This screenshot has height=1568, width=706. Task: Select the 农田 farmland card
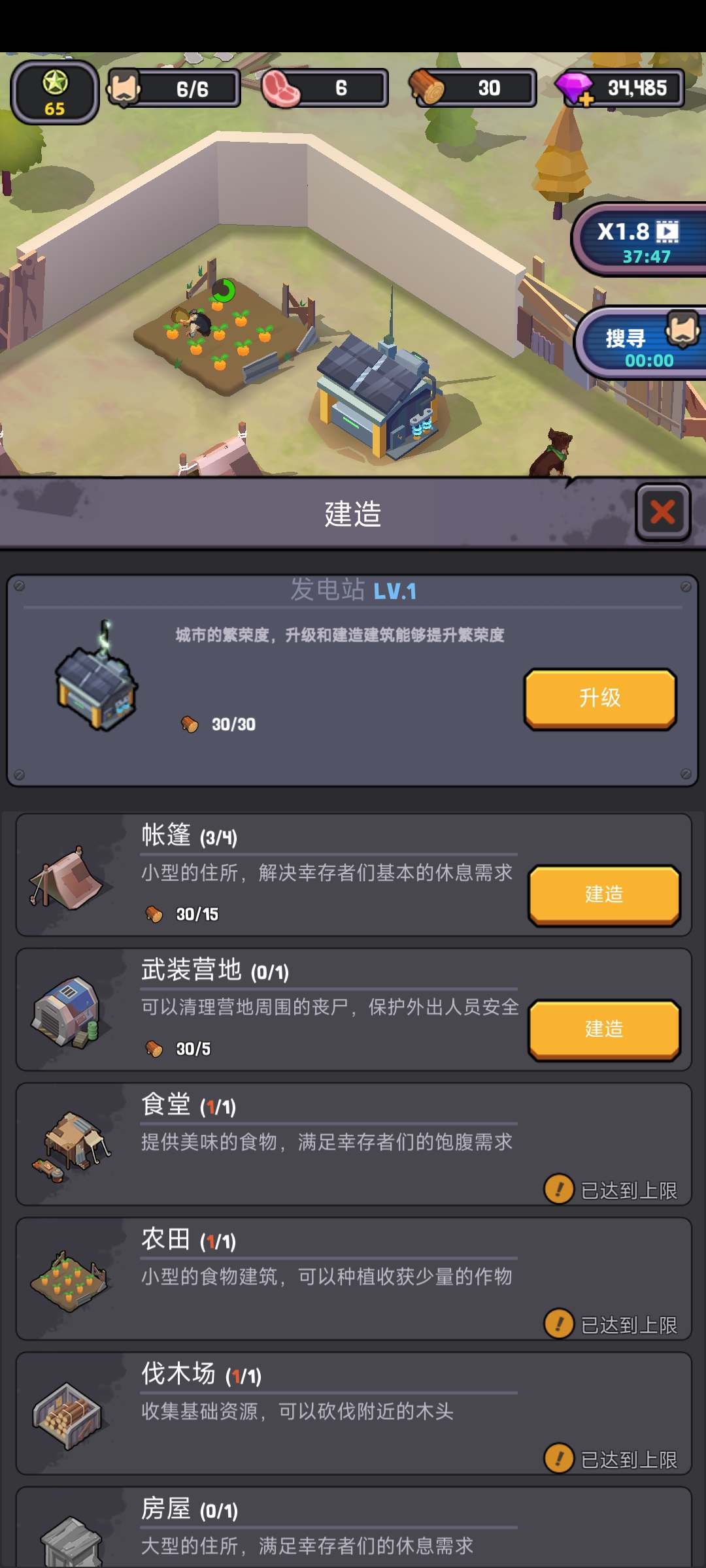coord(353,1278)
